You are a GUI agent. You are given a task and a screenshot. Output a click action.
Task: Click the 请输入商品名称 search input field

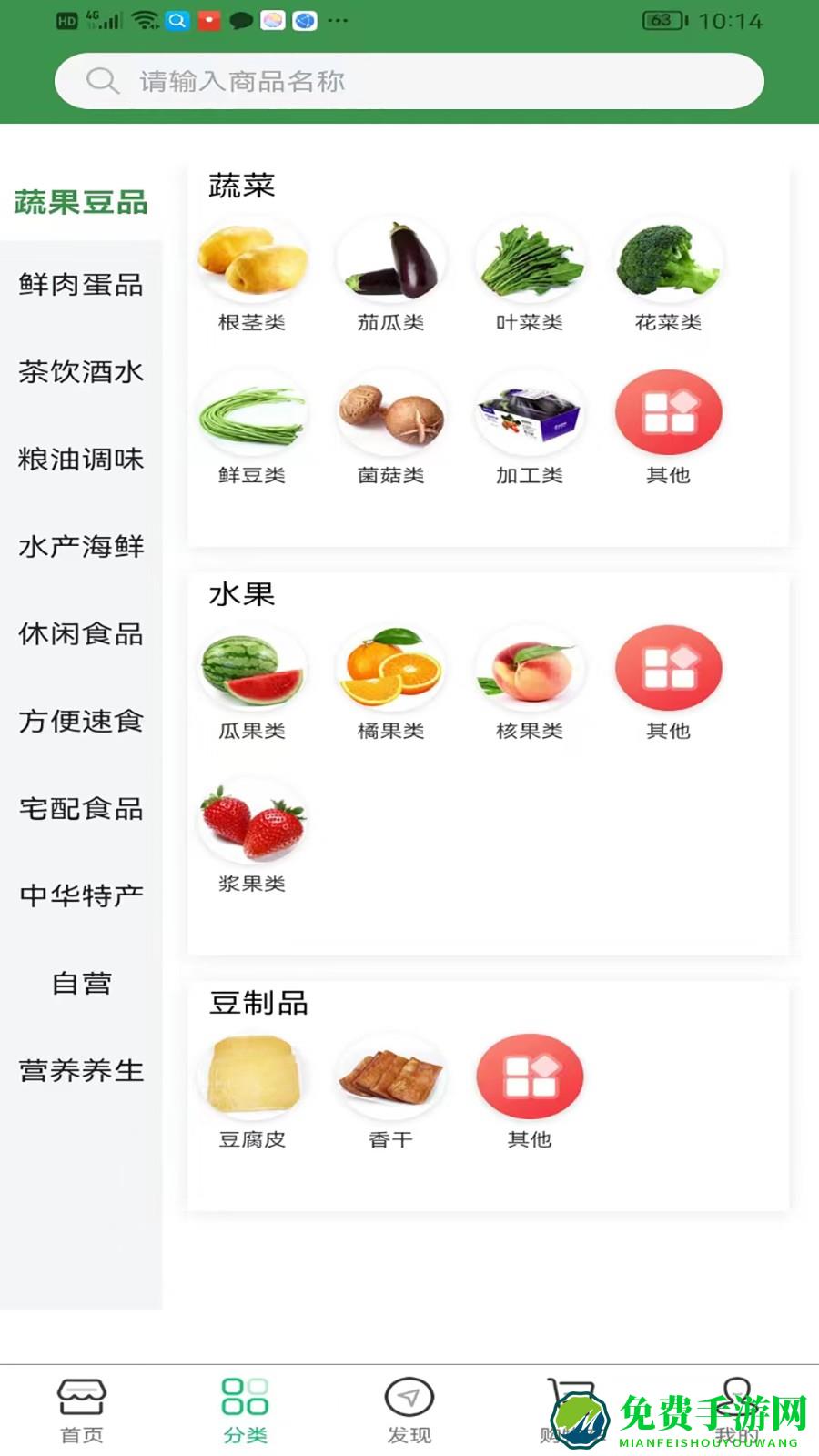409,80
